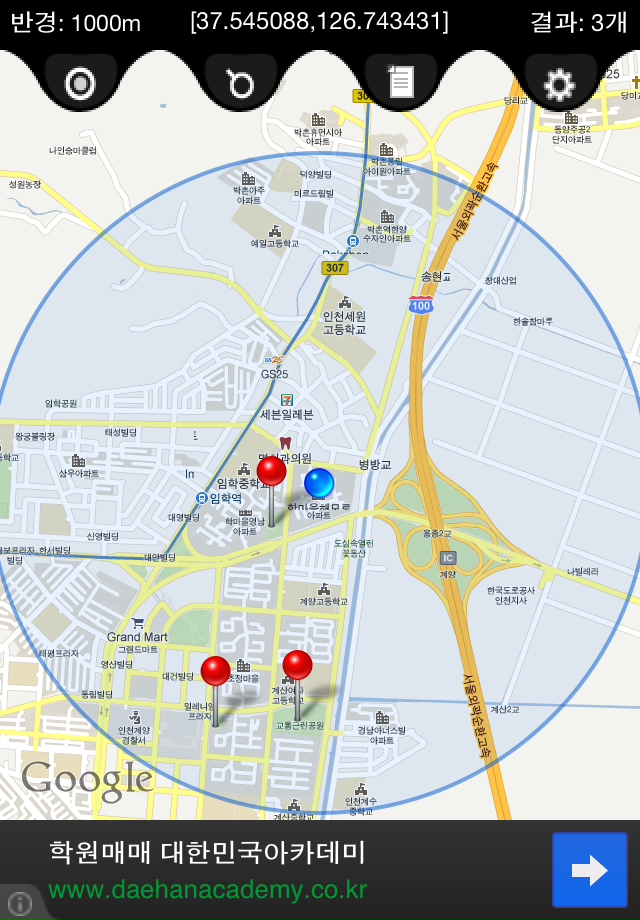Select the red pin beside 계산여자고등학교

(x=297, y=665)
